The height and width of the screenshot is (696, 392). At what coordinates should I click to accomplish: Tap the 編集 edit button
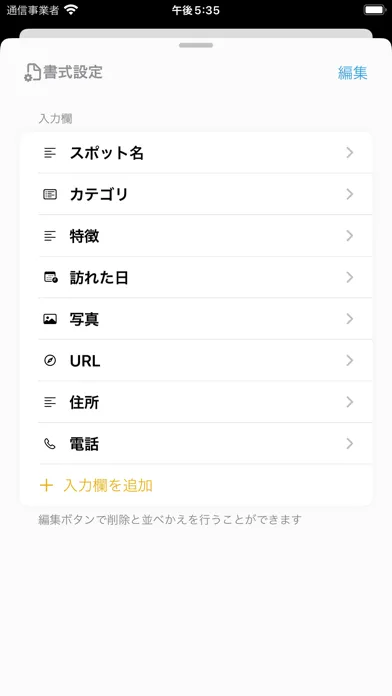tap(352, 73)
